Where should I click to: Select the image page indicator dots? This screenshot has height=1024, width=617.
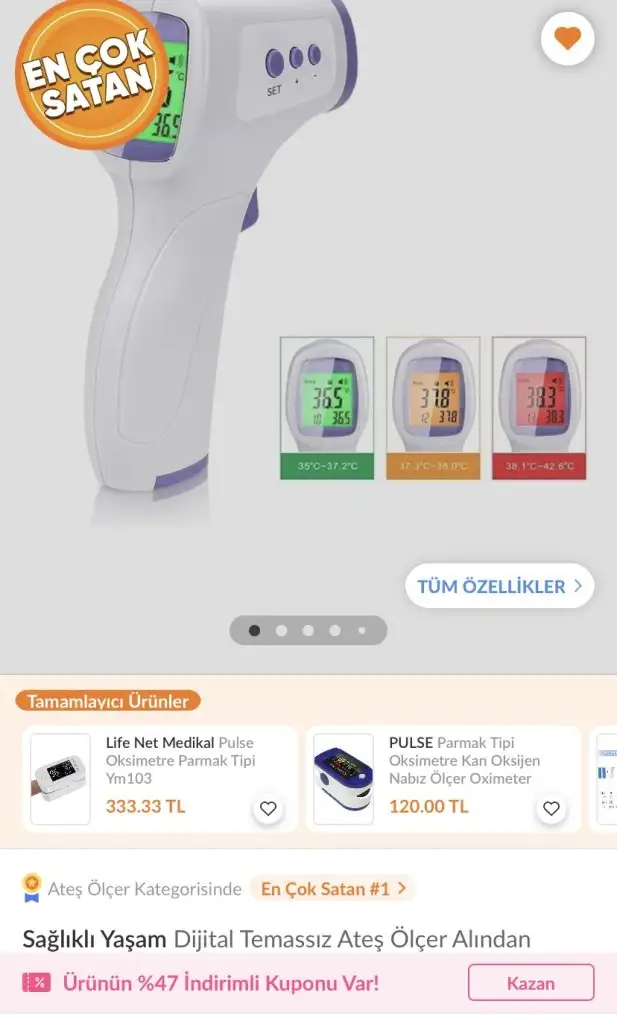click(308, 631)
